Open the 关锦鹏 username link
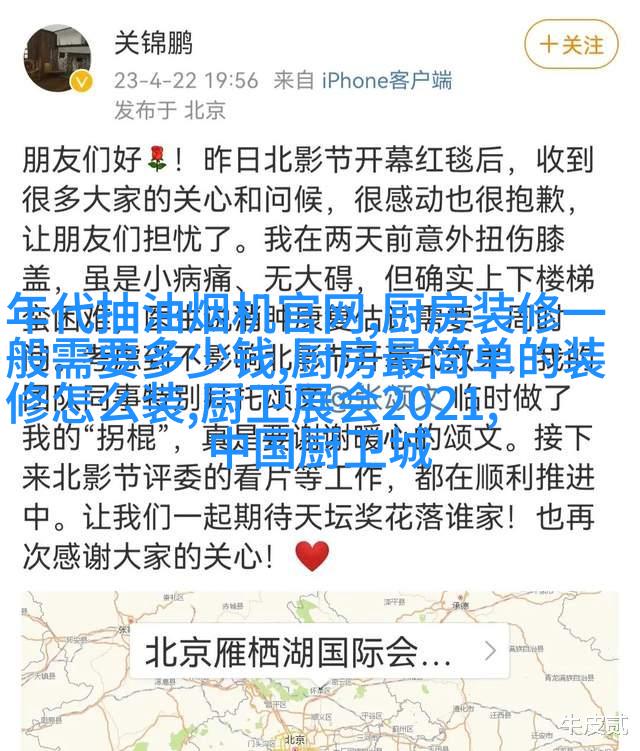 (153, 44)
